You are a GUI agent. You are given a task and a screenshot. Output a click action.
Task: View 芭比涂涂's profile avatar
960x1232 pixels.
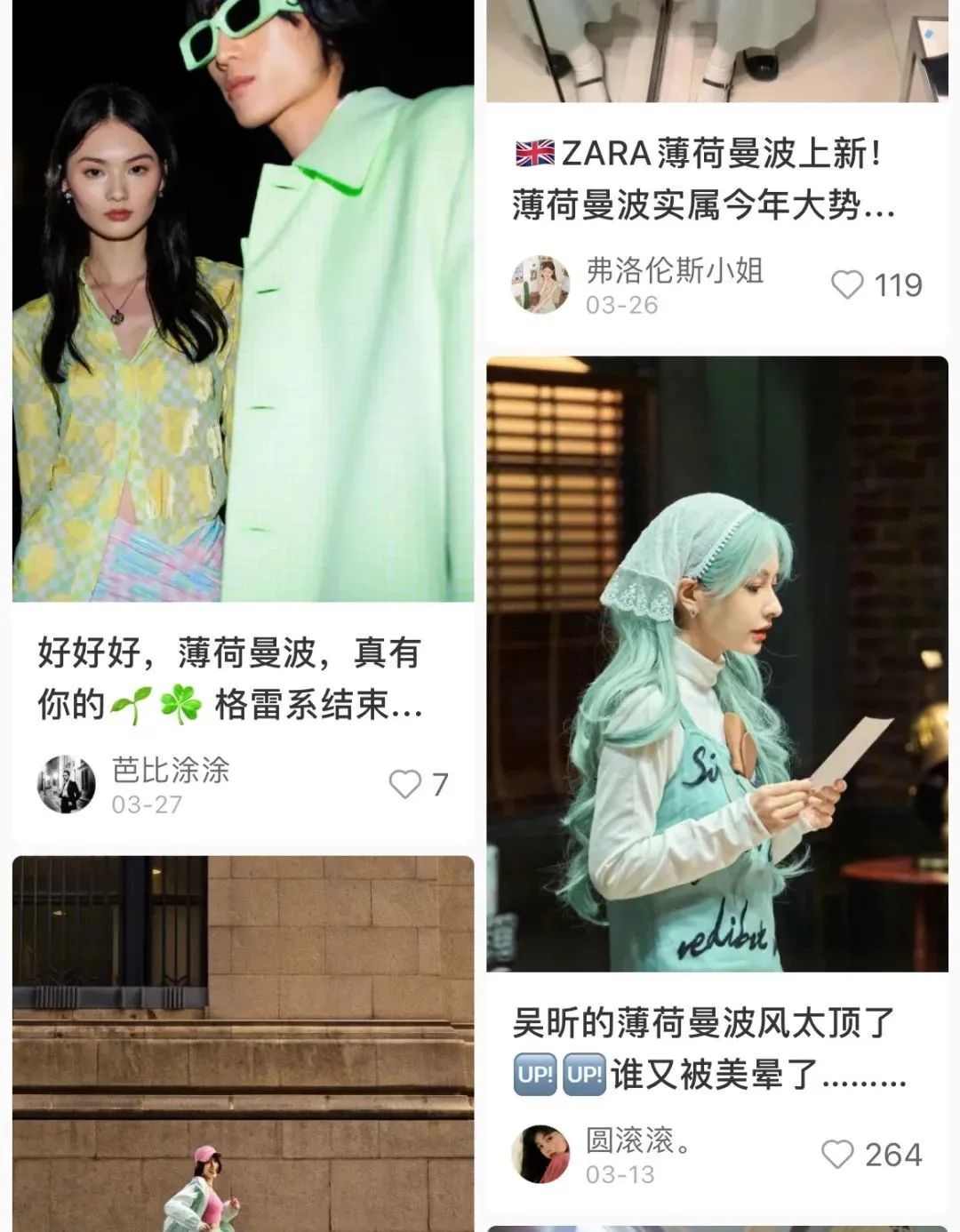[66, 784]
